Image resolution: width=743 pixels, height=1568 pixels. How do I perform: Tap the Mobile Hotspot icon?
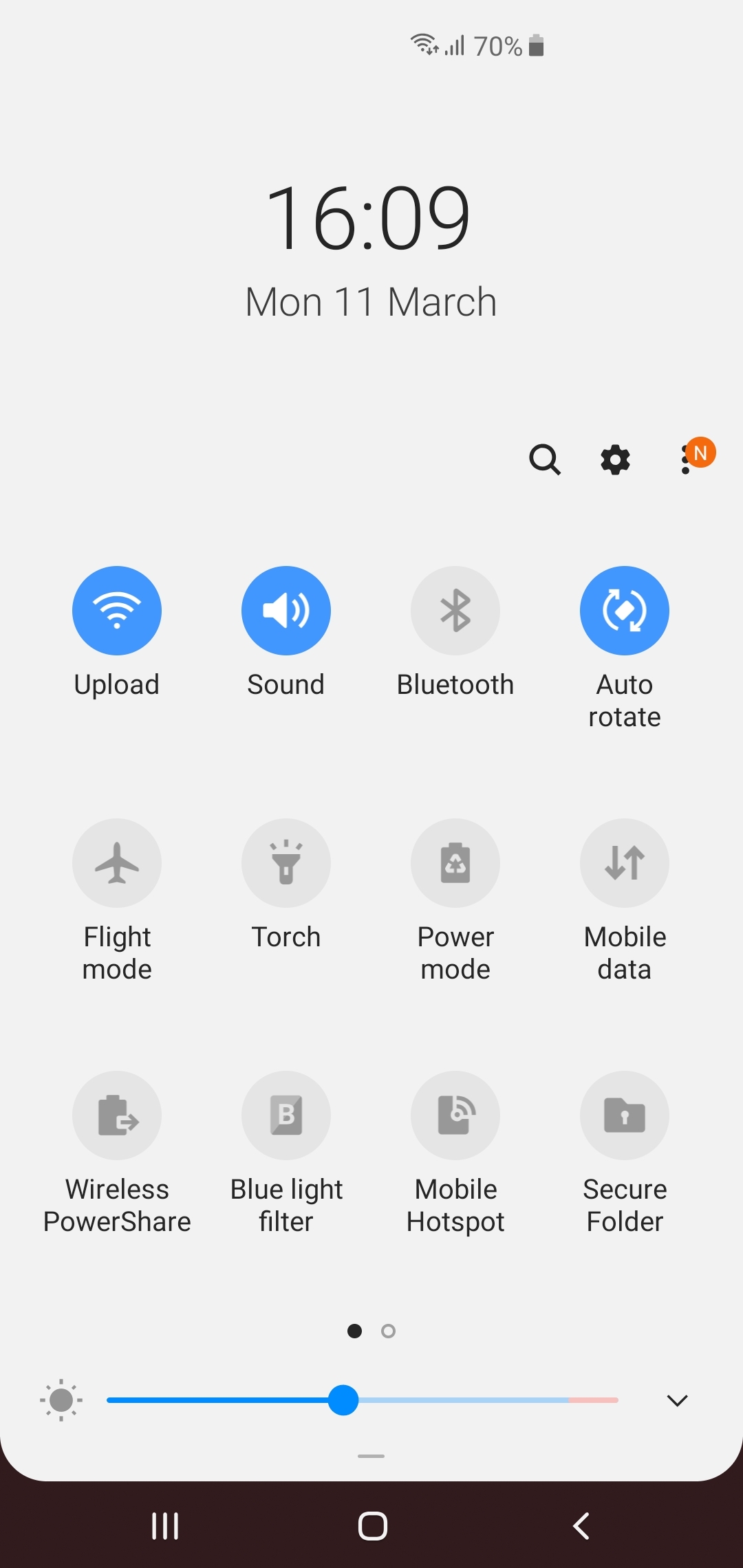coord(455,1115)
